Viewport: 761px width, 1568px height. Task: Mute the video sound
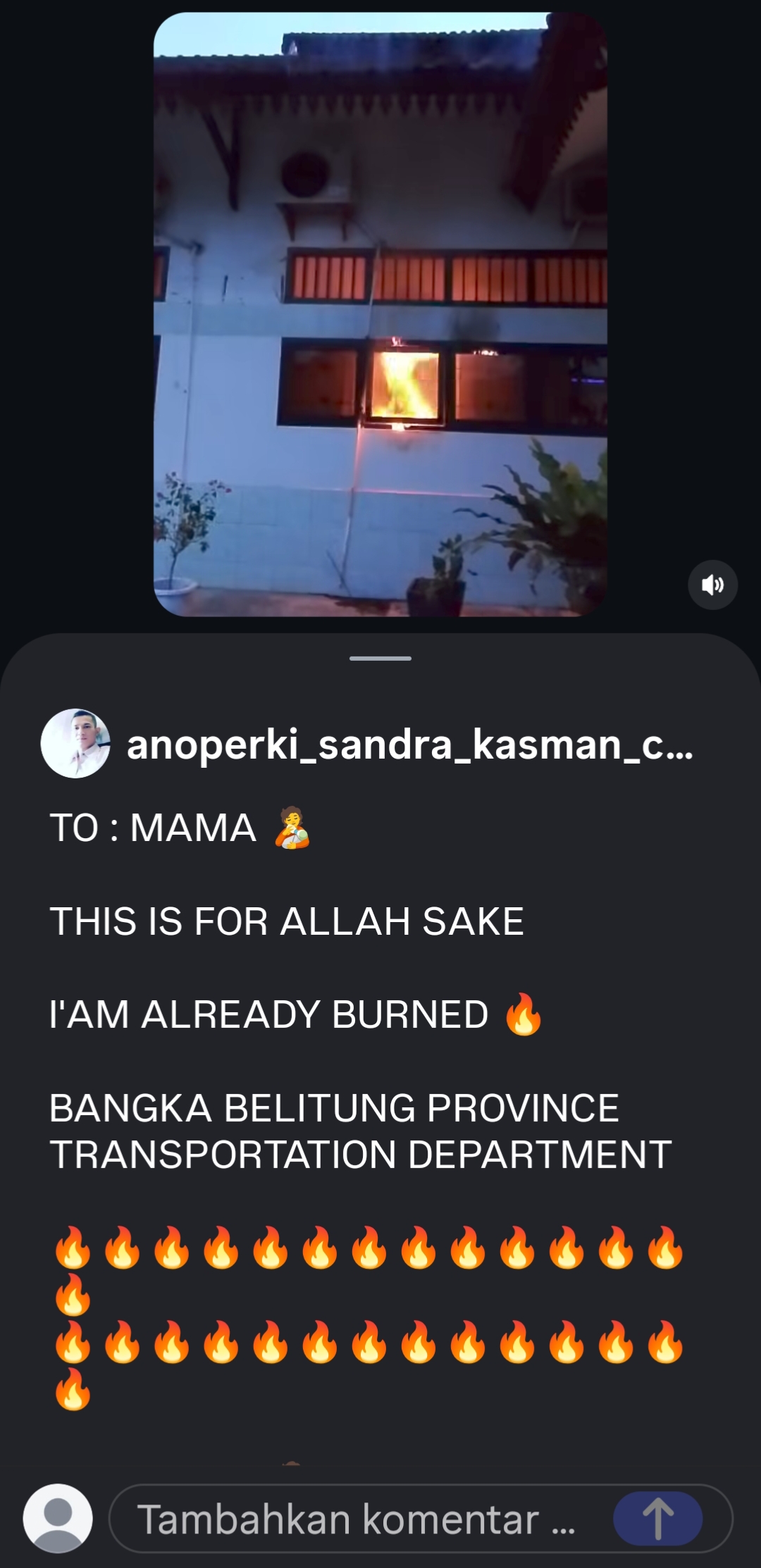click(712, 585)
